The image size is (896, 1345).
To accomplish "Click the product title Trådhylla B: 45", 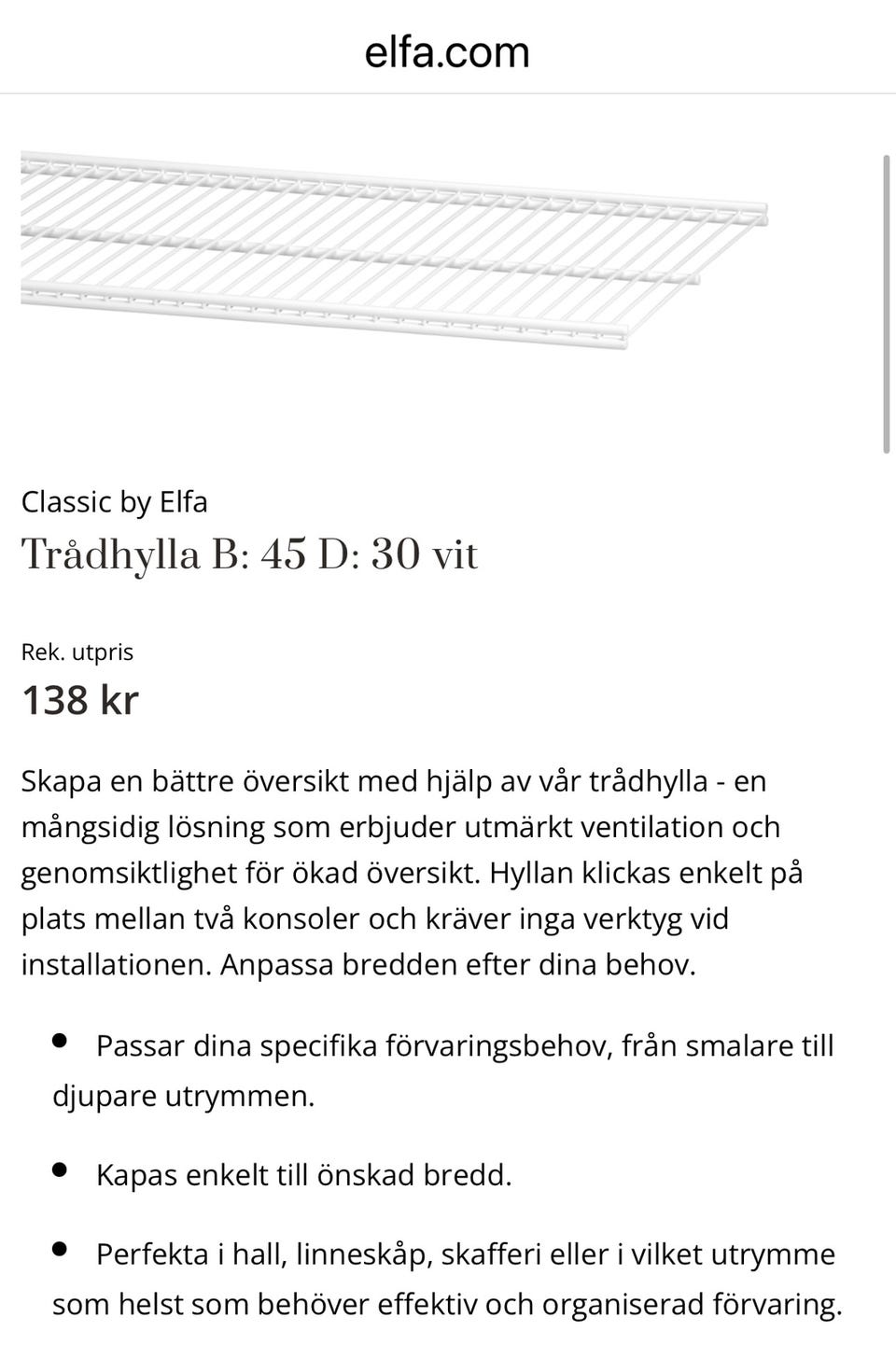I will point(248,554).
